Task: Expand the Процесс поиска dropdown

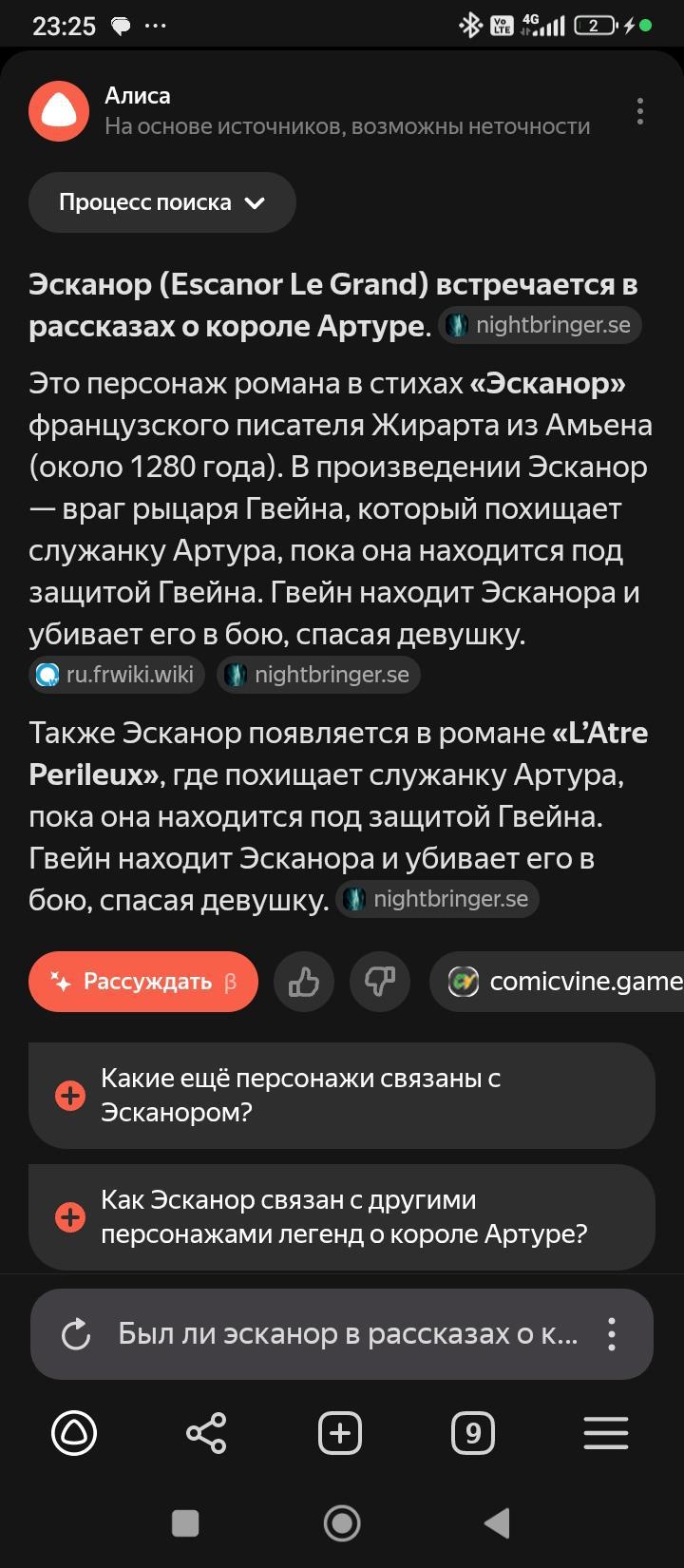Action: 161,202
